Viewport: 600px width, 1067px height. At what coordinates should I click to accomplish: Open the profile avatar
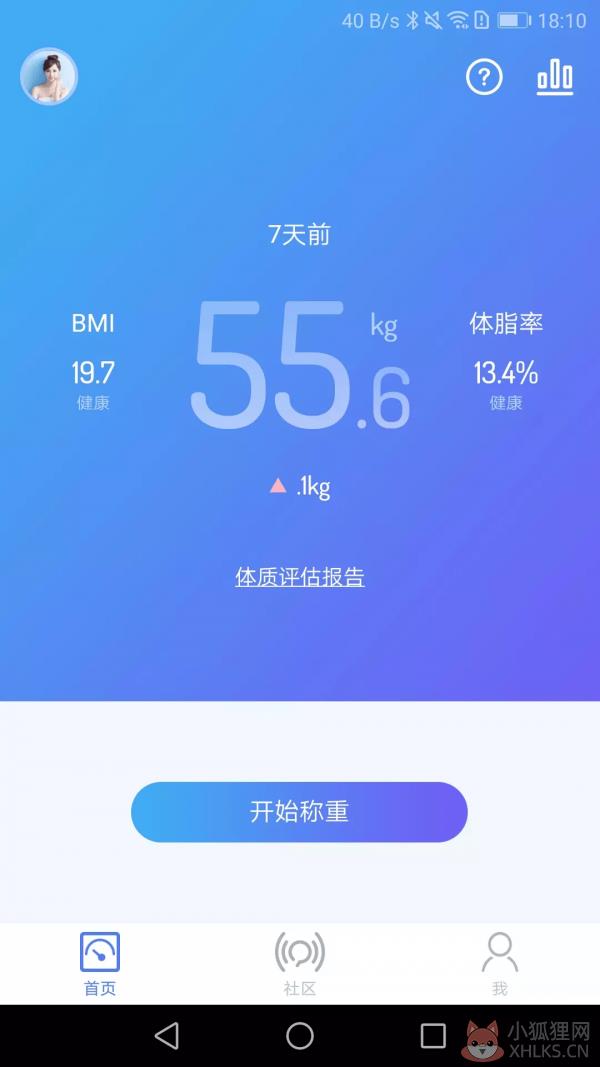(49, 76)
